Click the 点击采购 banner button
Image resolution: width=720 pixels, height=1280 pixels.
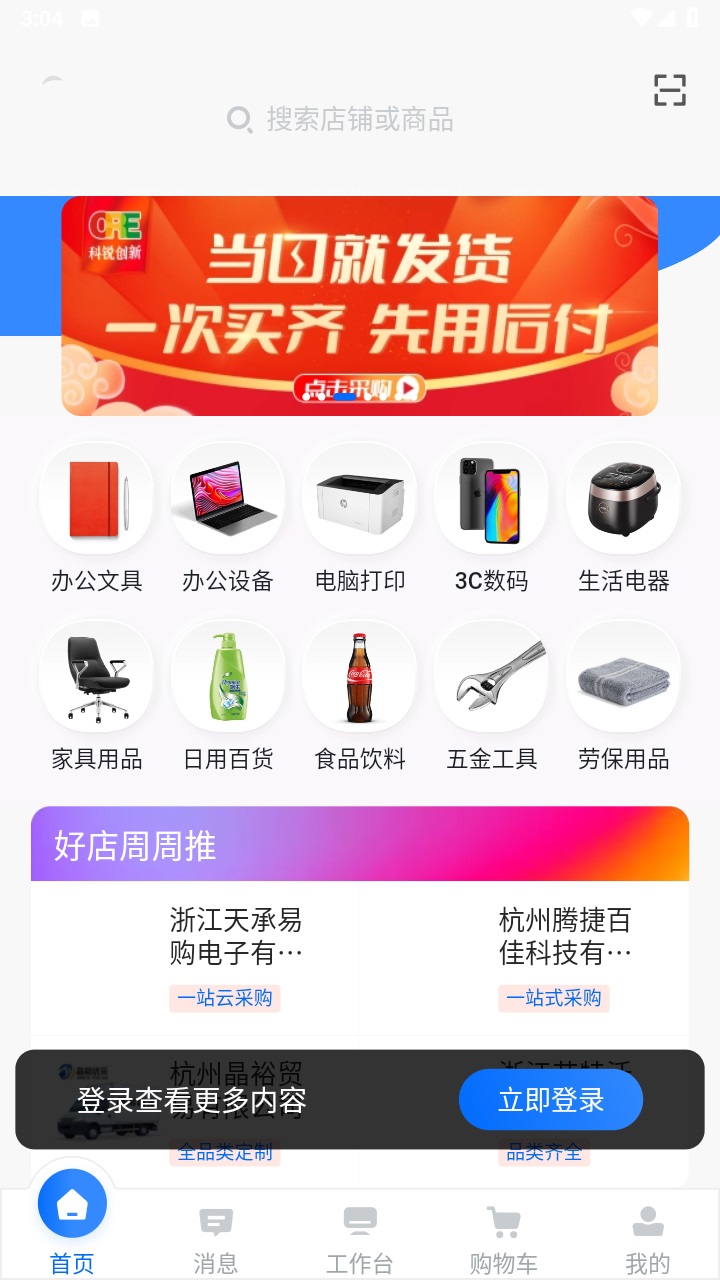360,388
